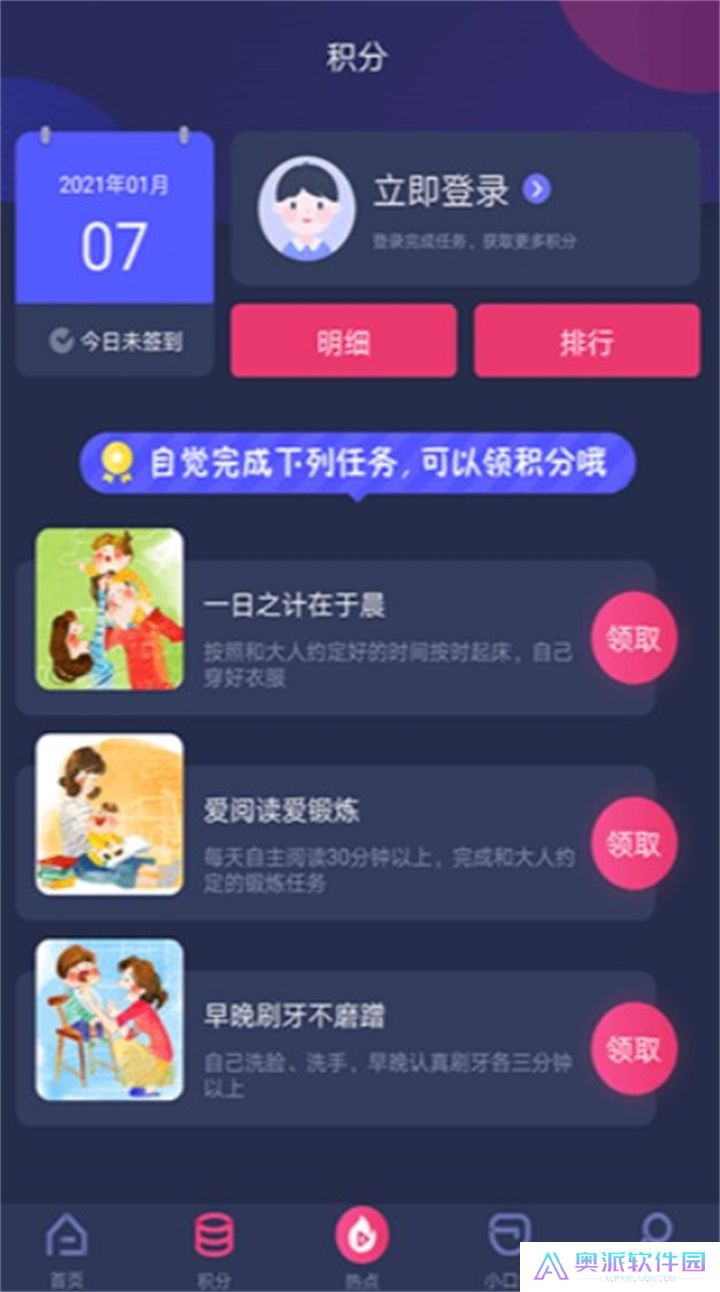Screen dimensions: 720x1292
Task: Open the 热点 flame icon
Action: click(360, 1235)
